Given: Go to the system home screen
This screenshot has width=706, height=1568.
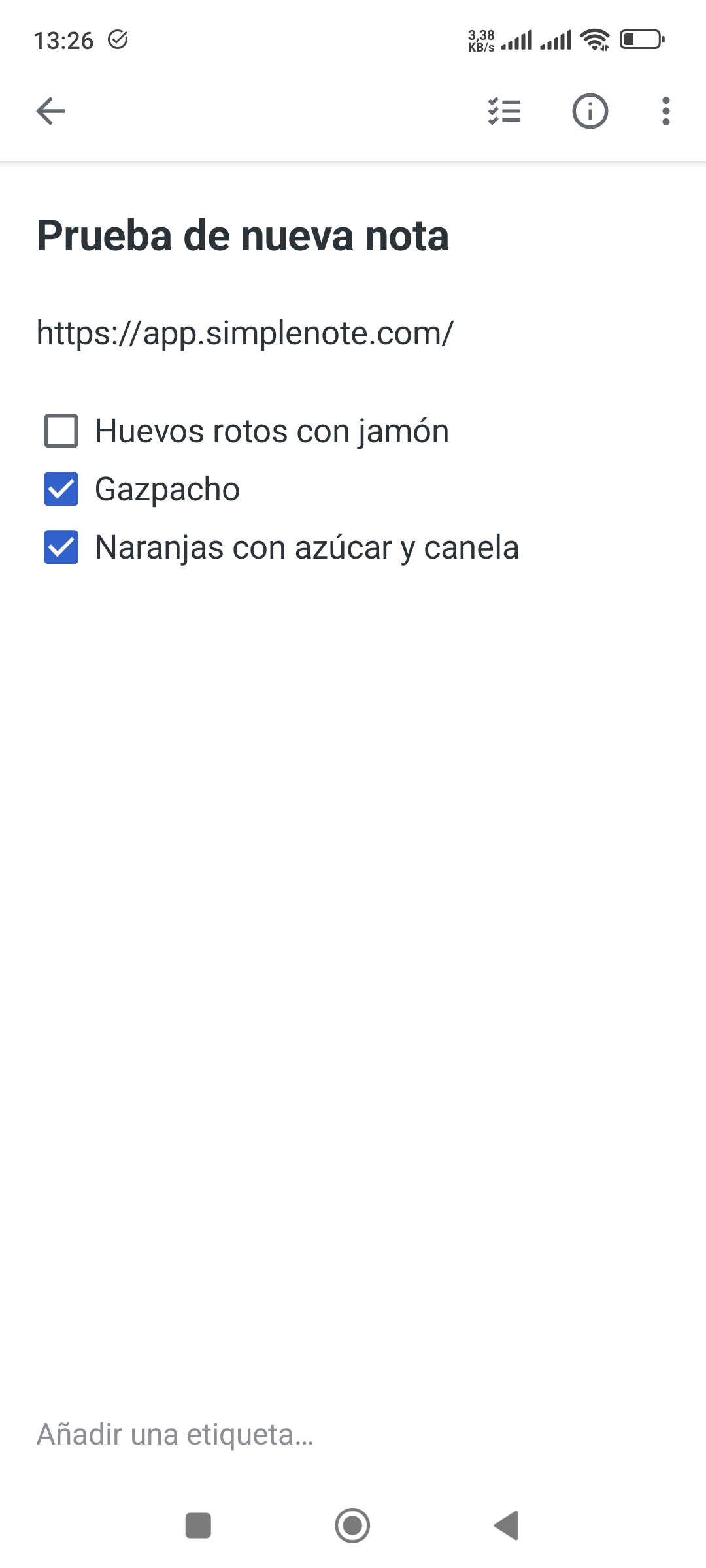Looking at the screenshot, I should [352, 1526].
